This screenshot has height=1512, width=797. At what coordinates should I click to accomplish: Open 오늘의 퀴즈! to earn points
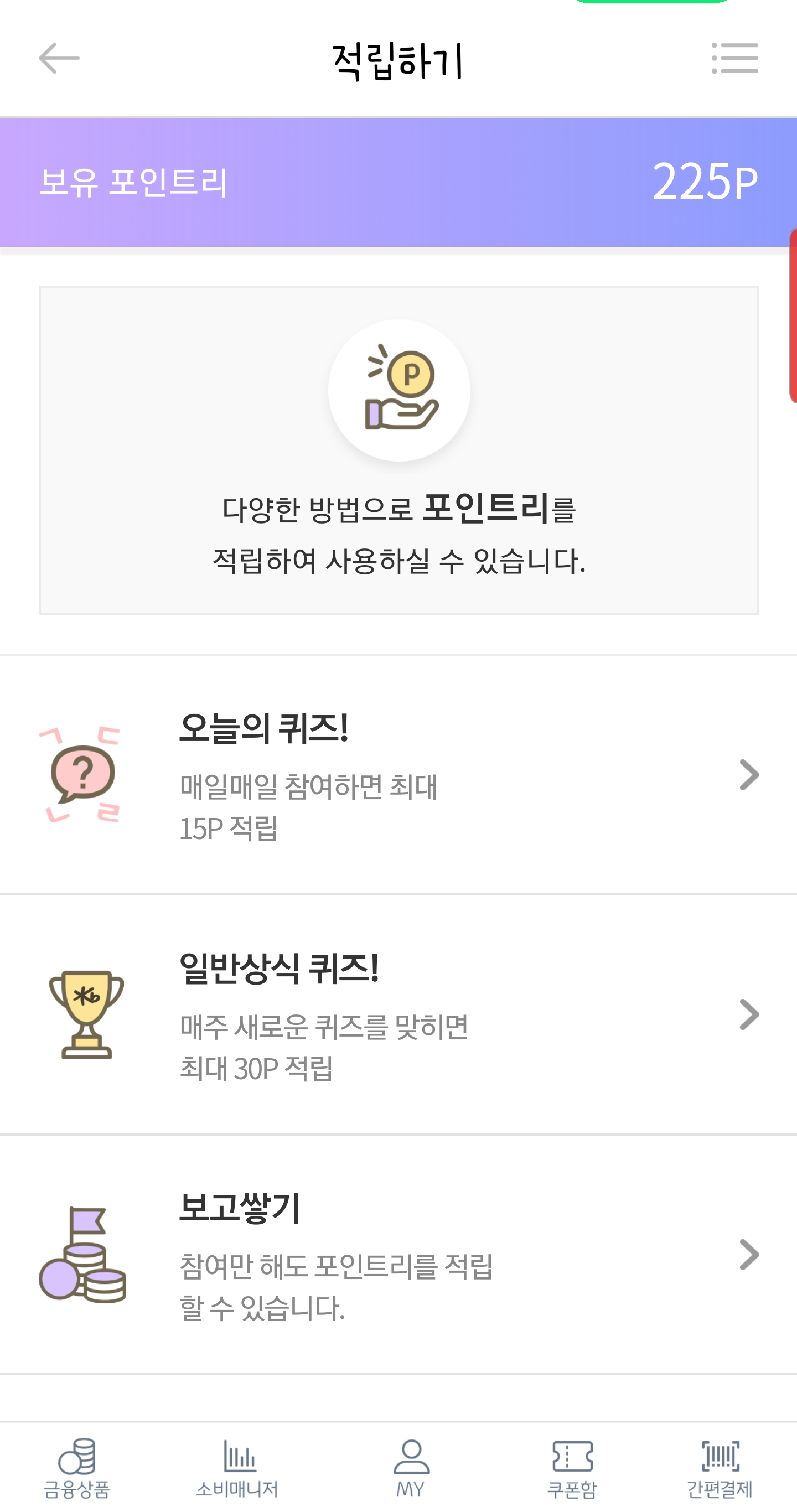point(398,774)
